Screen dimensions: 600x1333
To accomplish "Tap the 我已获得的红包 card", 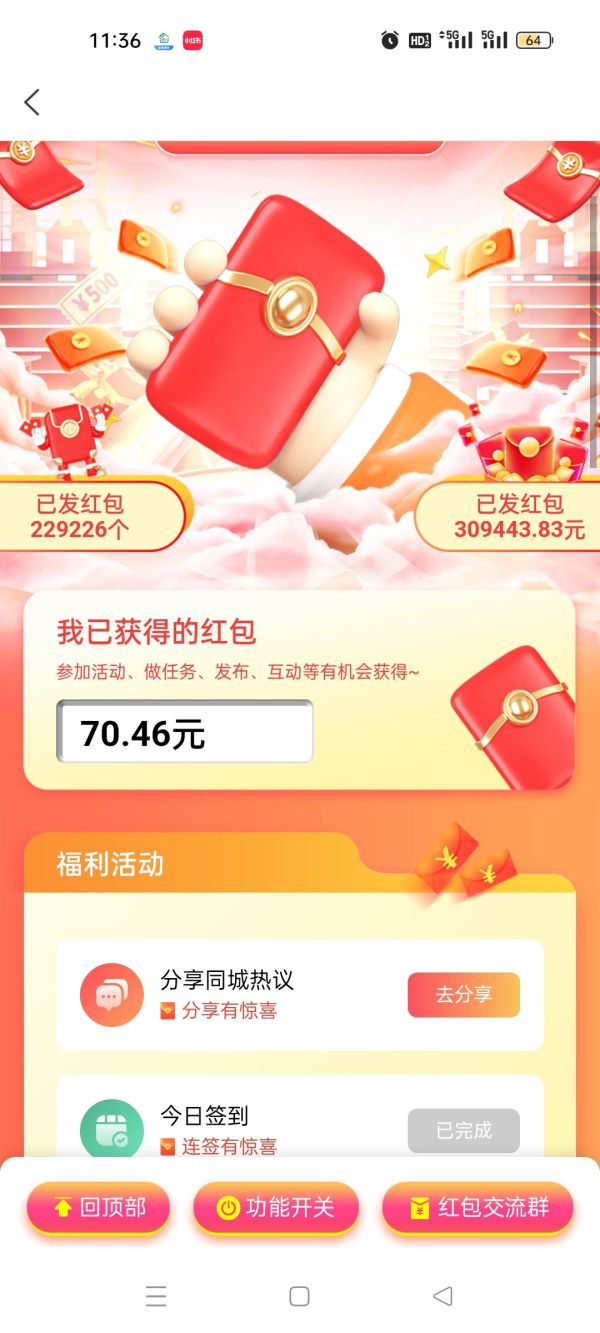I will coord(298,690).
